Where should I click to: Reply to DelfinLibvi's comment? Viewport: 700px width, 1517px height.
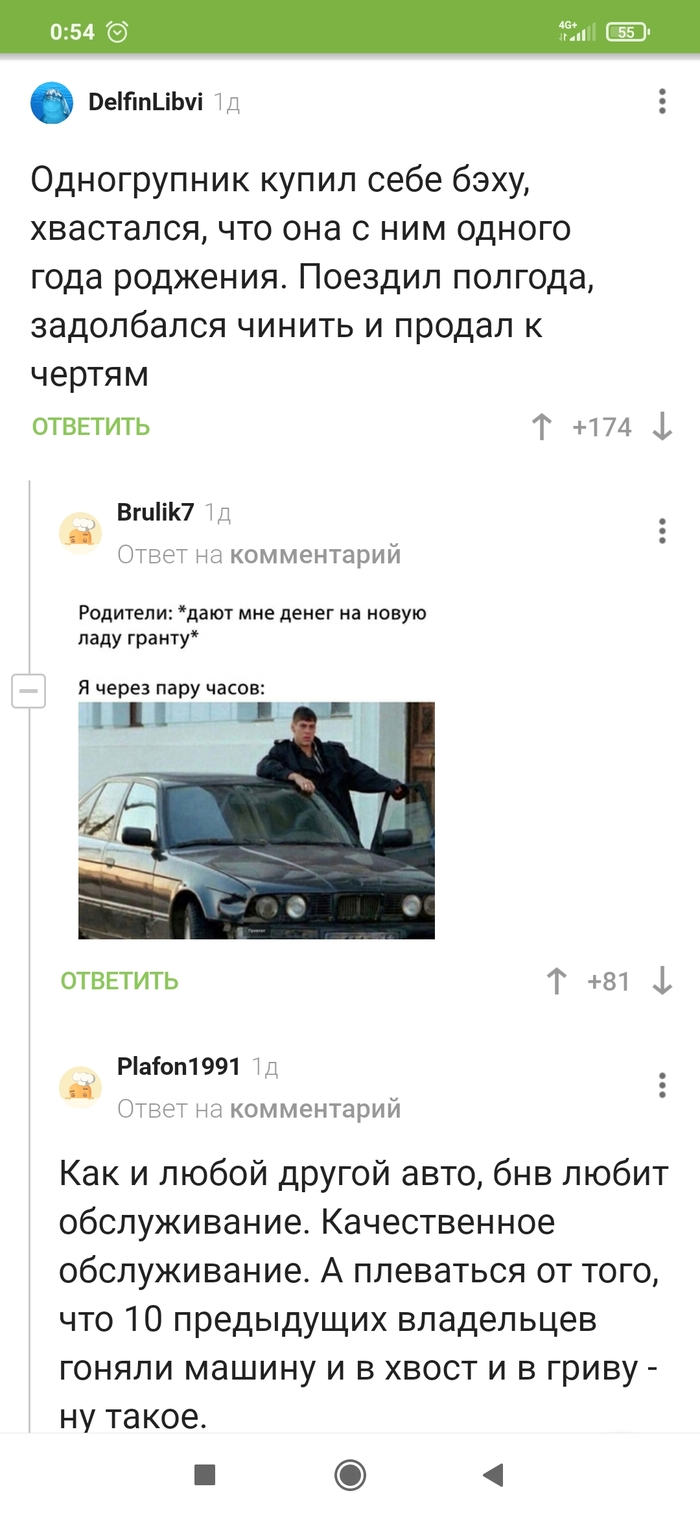(91, 427)
